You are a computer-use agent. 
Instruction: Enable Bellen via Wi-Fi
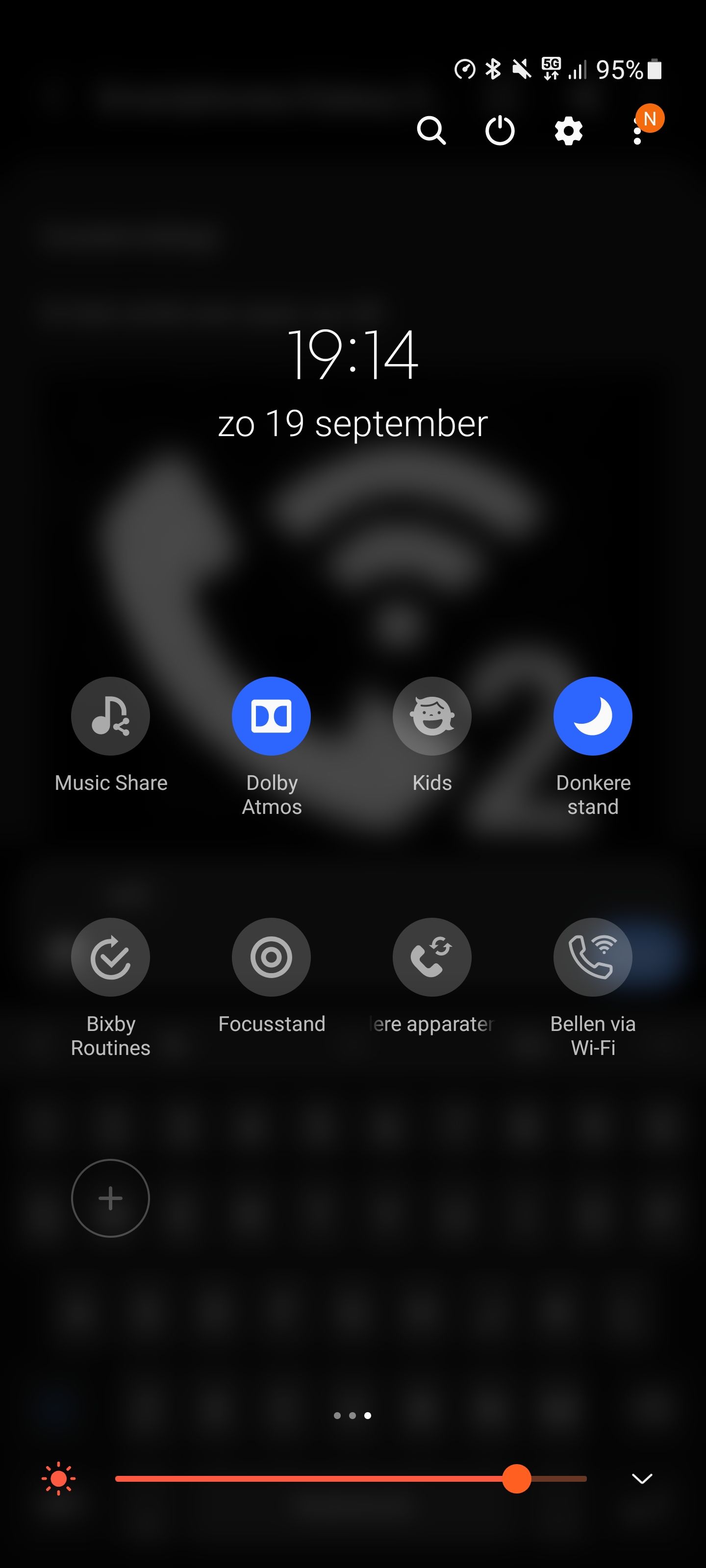point(593,957)
